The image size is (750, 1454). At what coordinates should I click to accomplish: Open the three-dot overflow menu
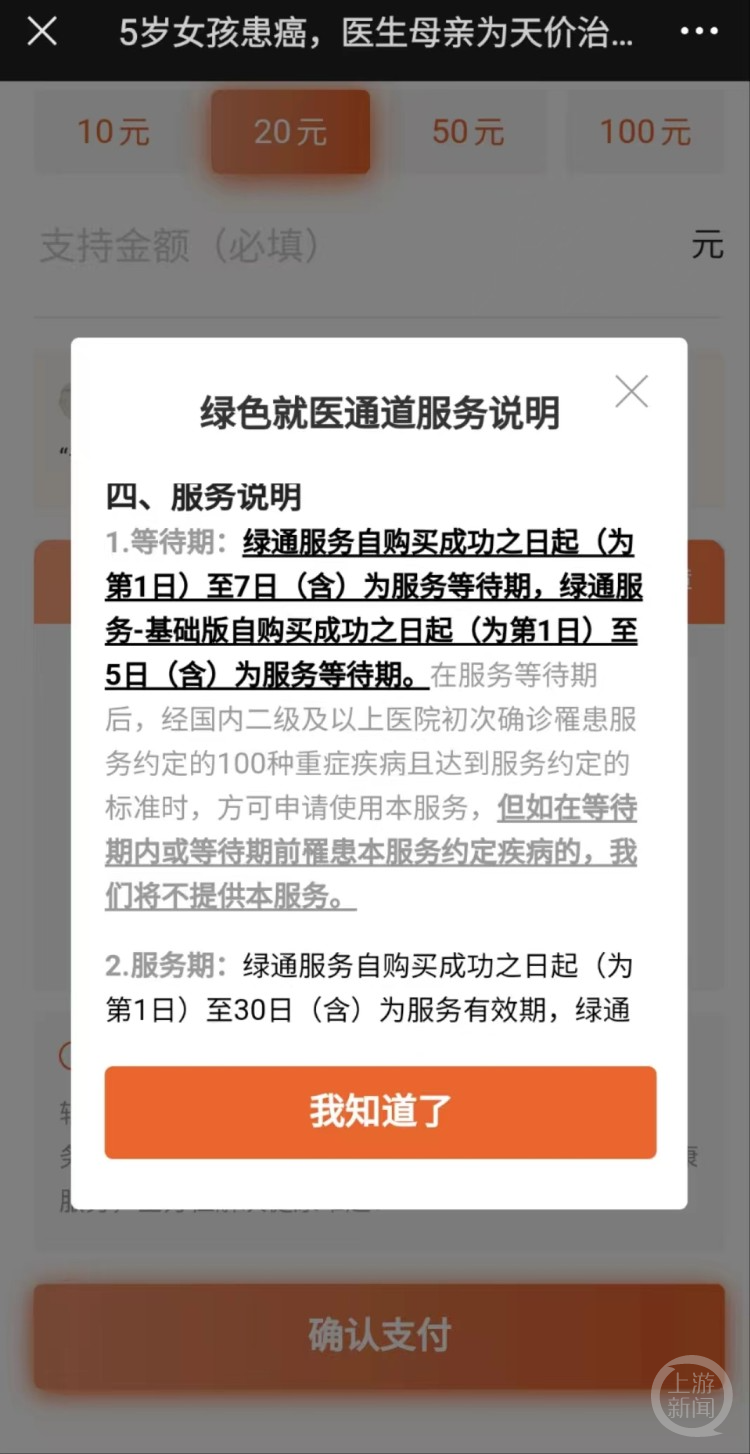pos(699,32)
